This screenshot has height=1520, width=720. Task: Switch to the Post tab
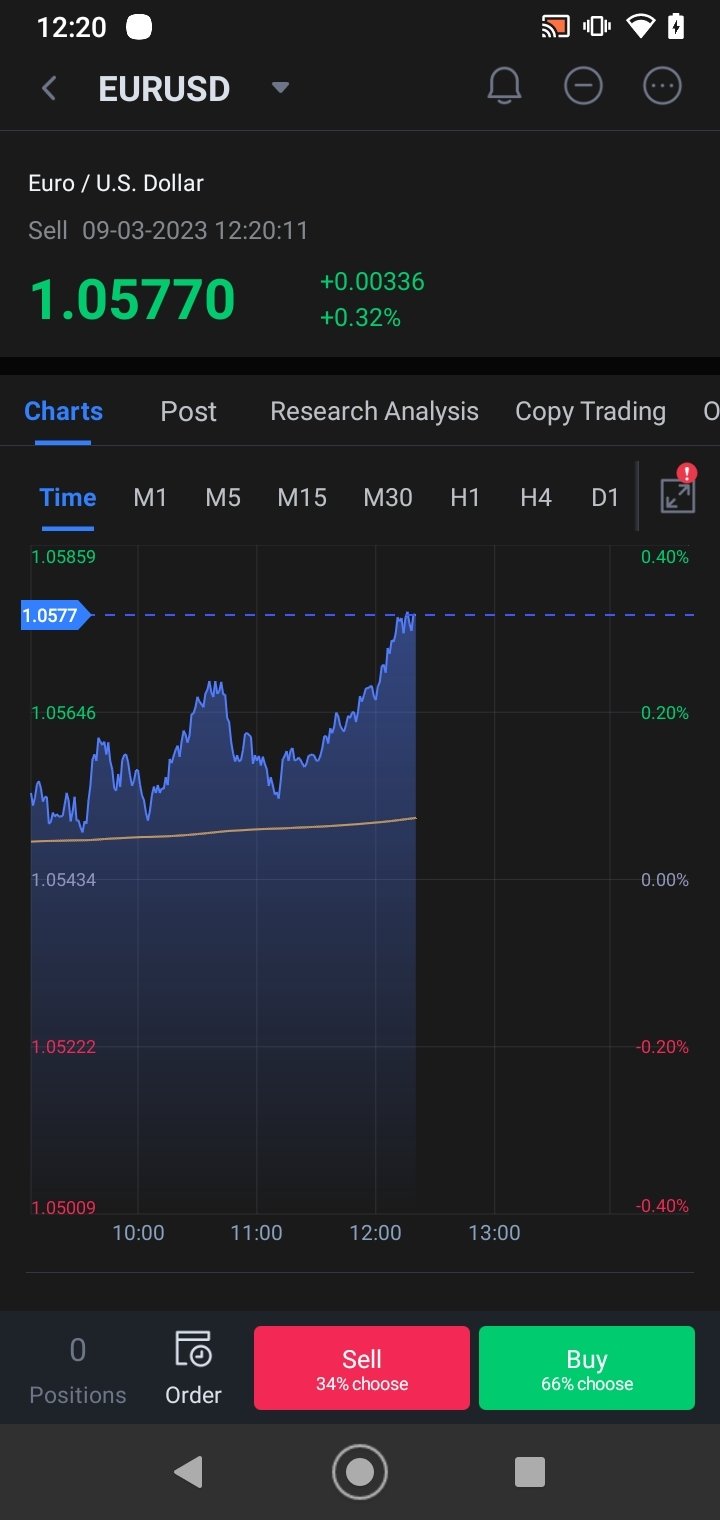[x=188, y=412]
